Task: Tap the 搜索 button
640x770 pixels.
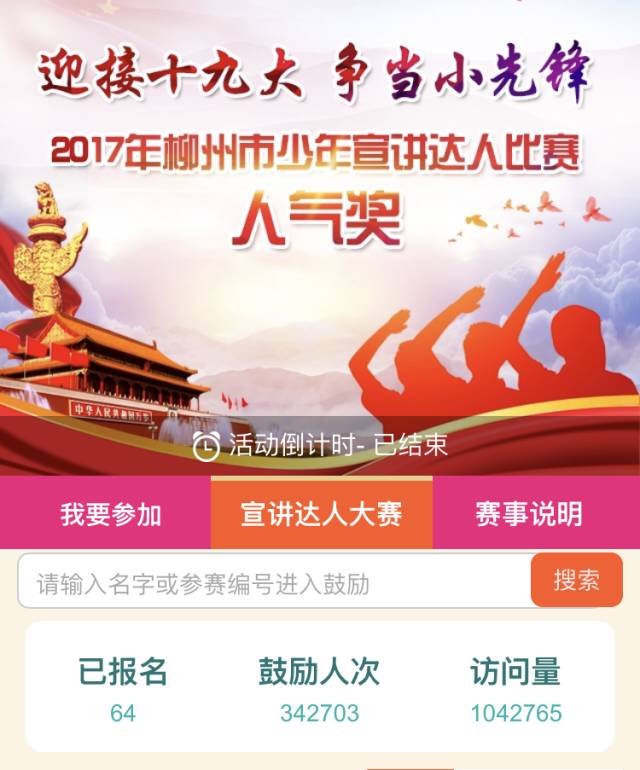Action: coord(576,580)
